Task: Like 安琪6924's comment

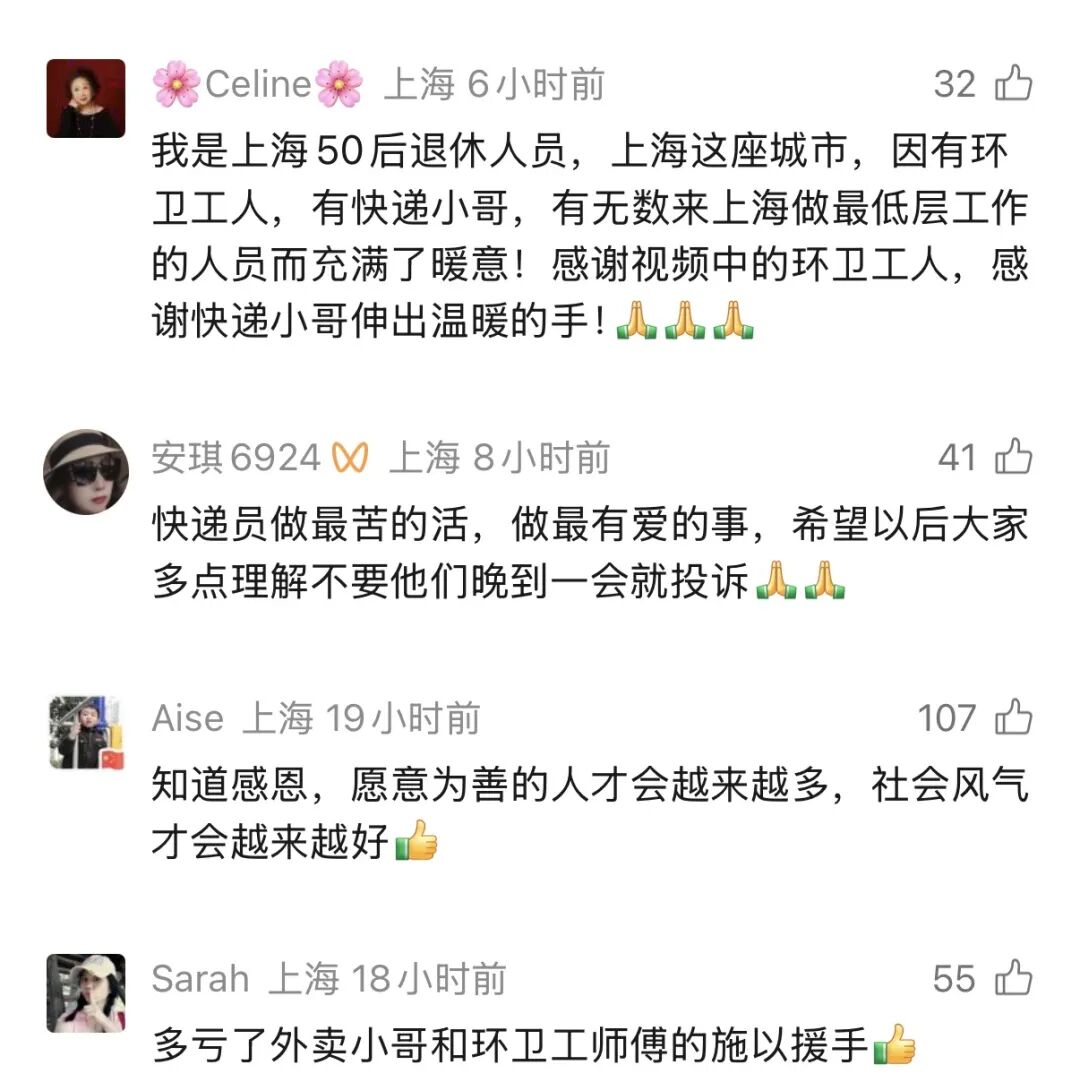Action: (x=1013, y=458)
